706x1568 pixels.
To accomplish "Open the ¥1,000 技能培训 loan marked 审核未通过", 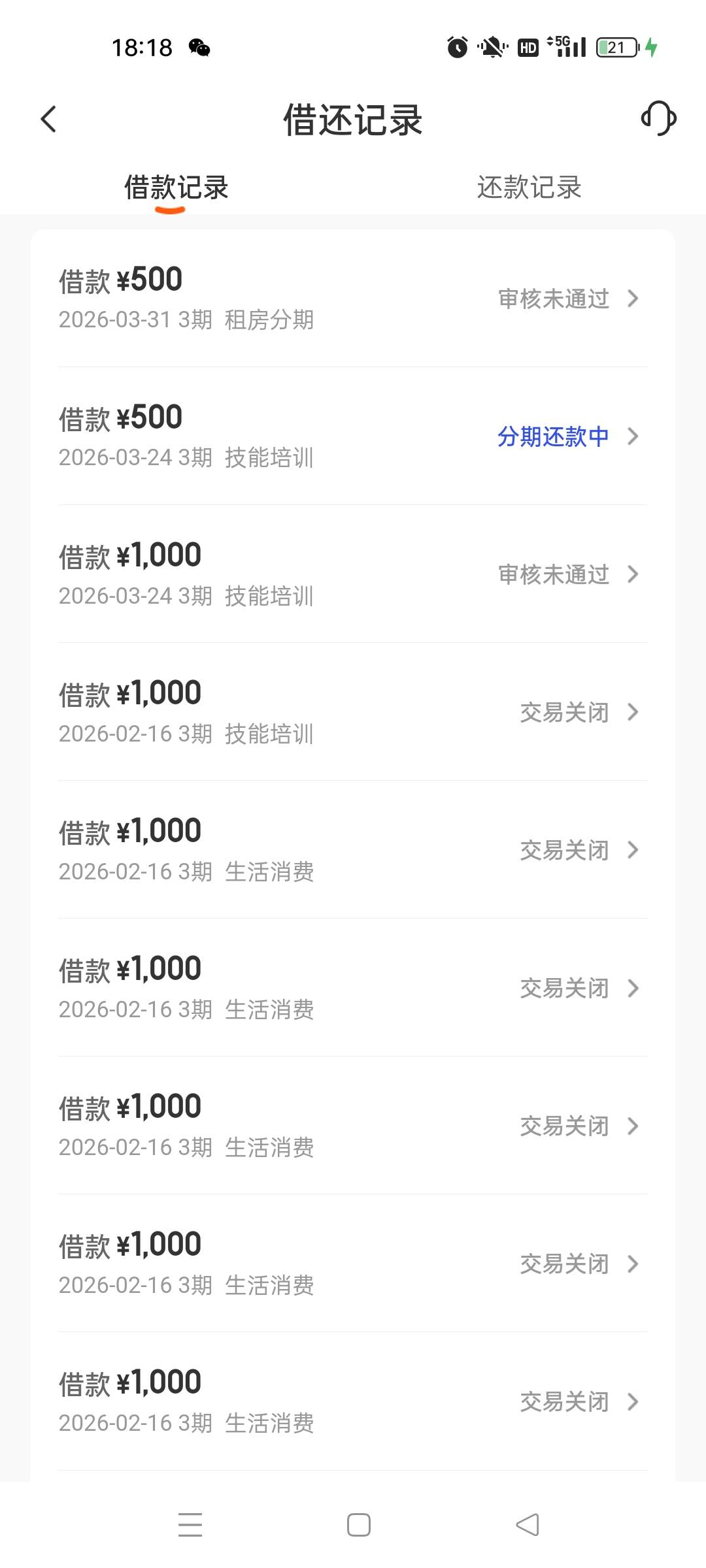I will pyautogui.click(x=353, y=574).
